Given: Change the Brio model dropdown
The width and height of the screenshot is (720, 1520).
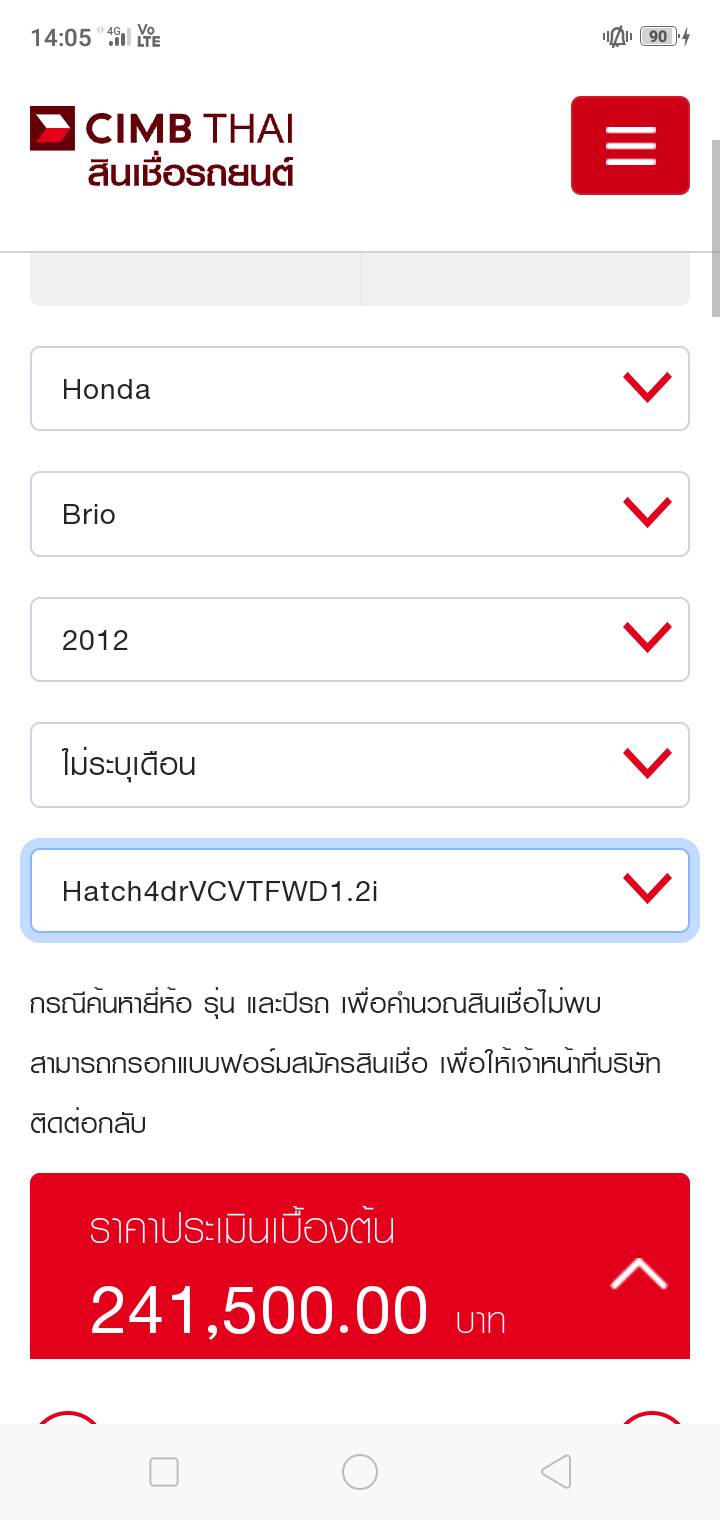Looking at the screenshot, I should click(x=360, y=514).
